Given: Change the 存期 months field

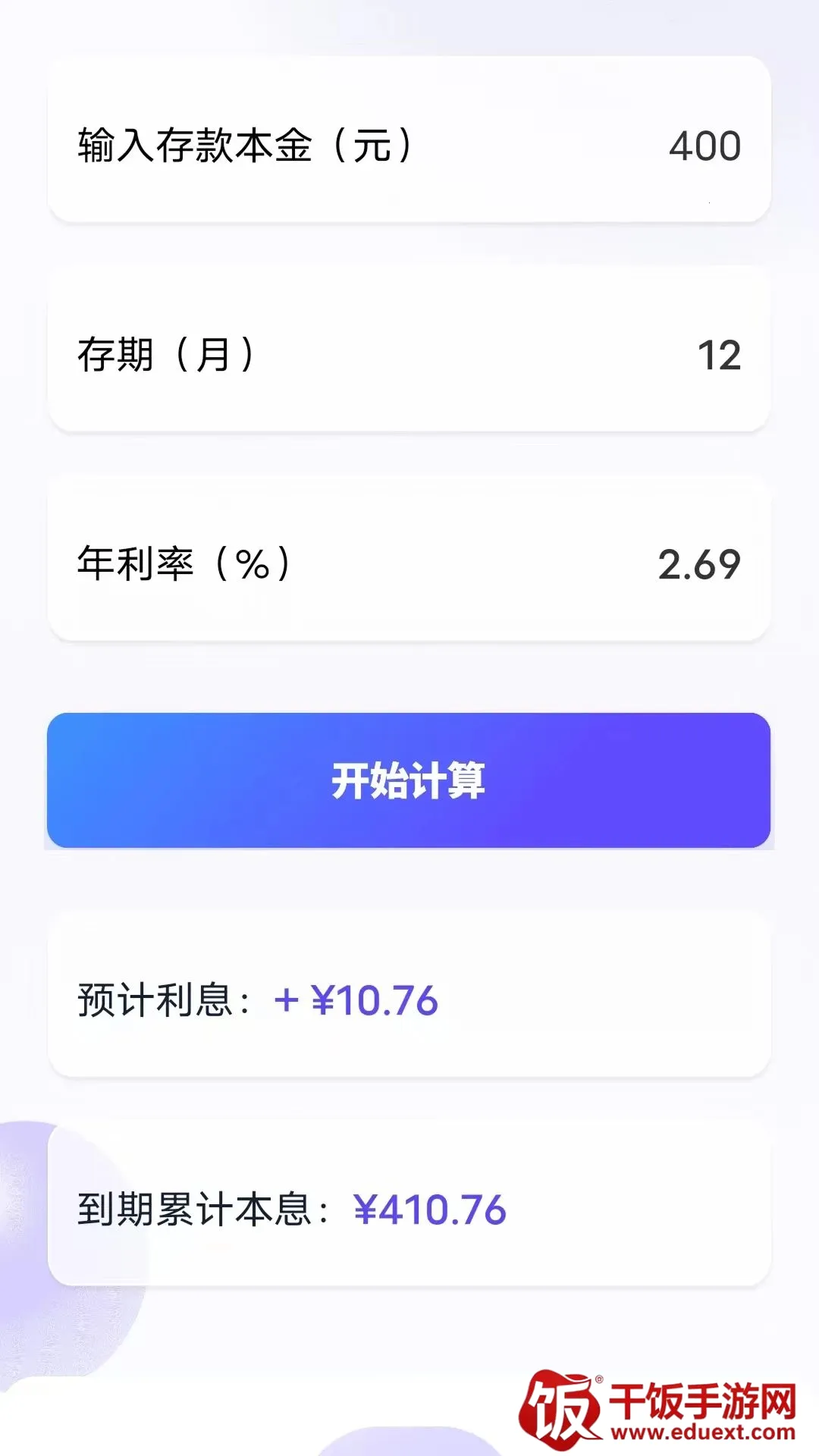Looking at the screenshot, I should [409, 350].
